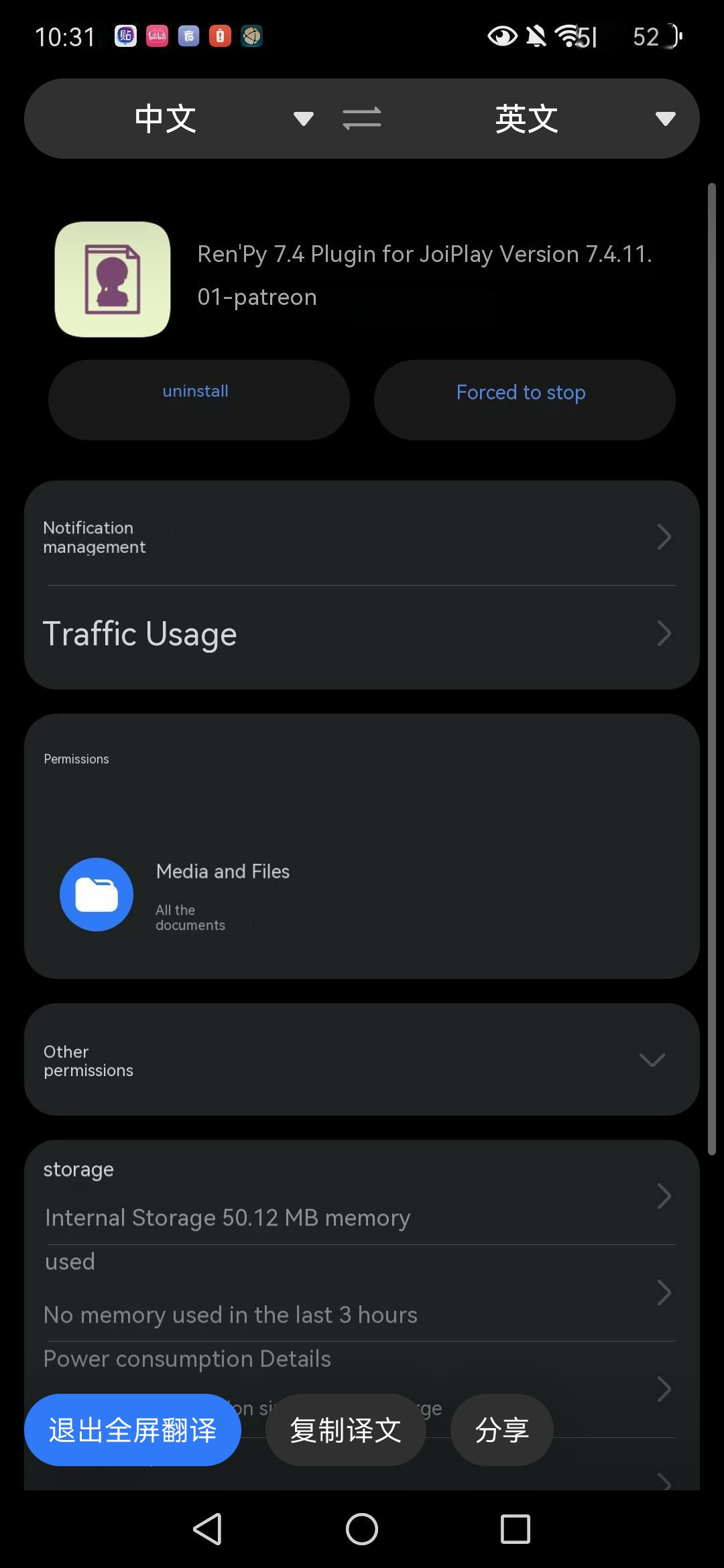Tap Forced to stop

pyautogui.click(x=524, y=399)
